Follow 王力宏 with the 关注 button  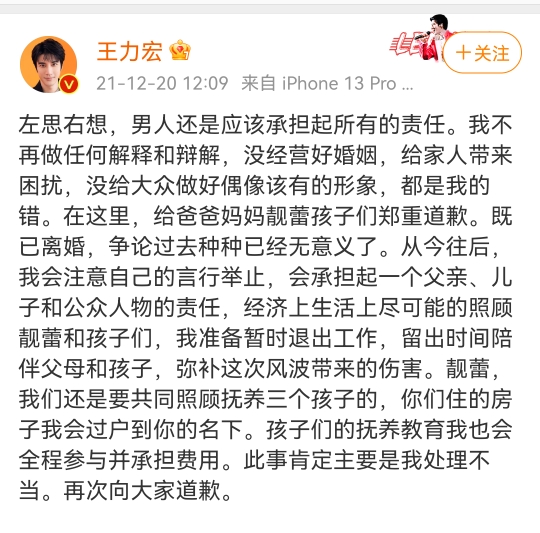pyautogui.click(x=482, y=53)
